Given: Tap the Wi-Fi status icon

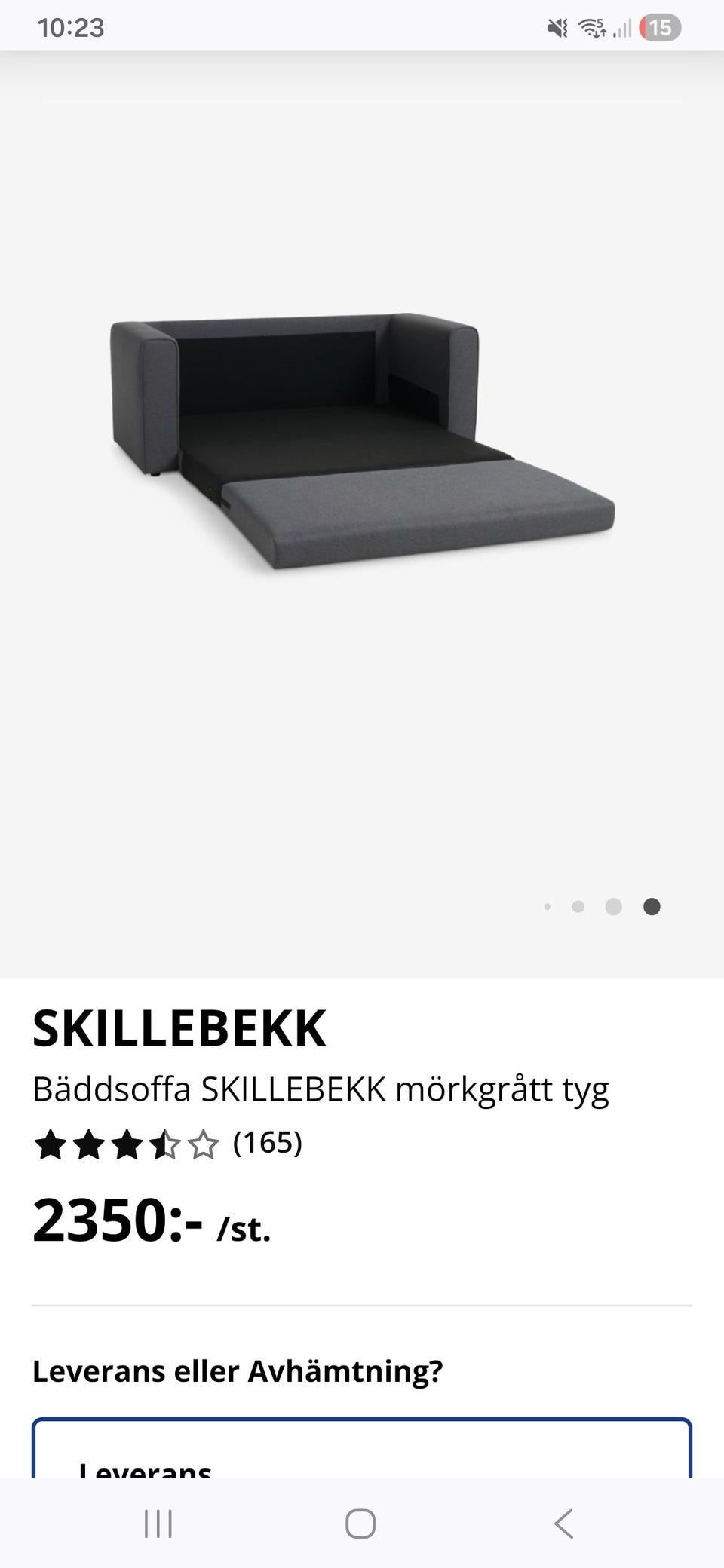Looking at the screenshot, I should pos(593,29).
